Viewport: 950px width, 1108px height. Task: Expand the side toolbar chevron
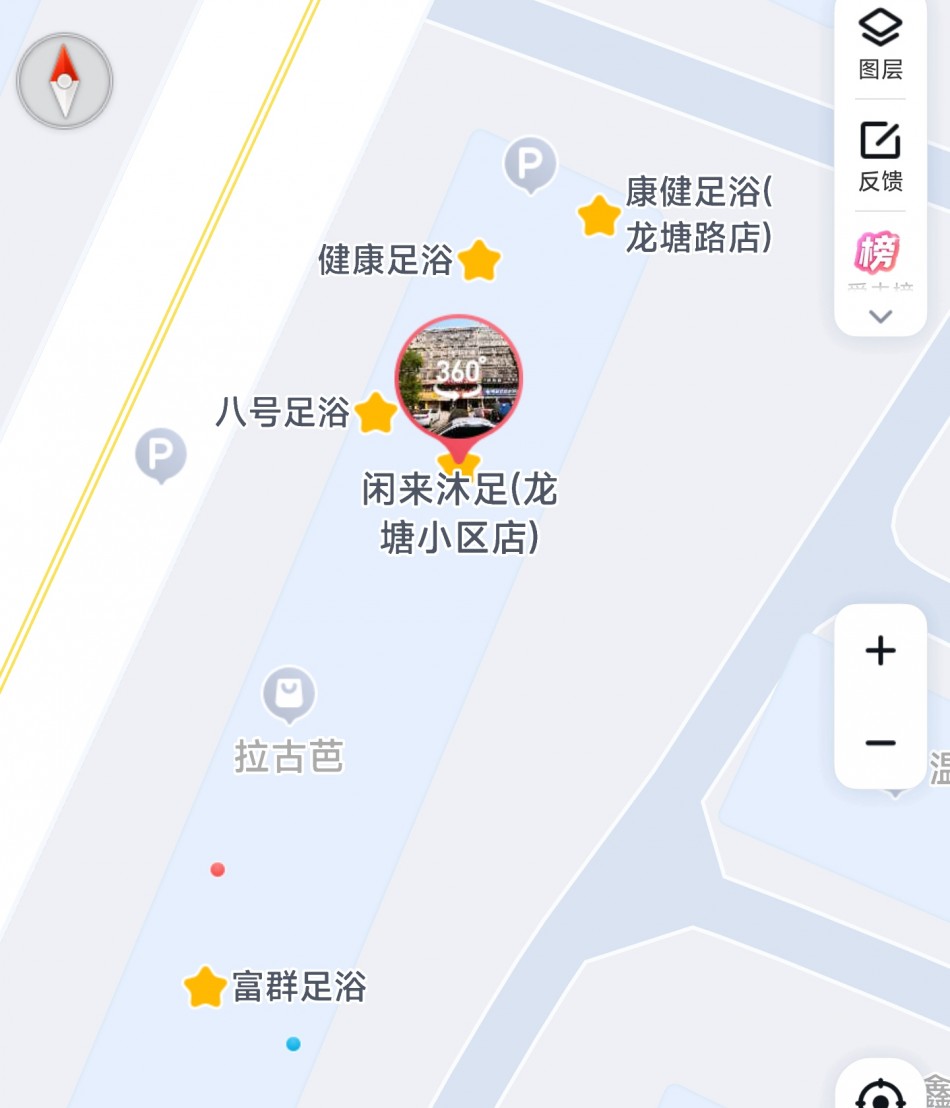click(x=880, y=316)
